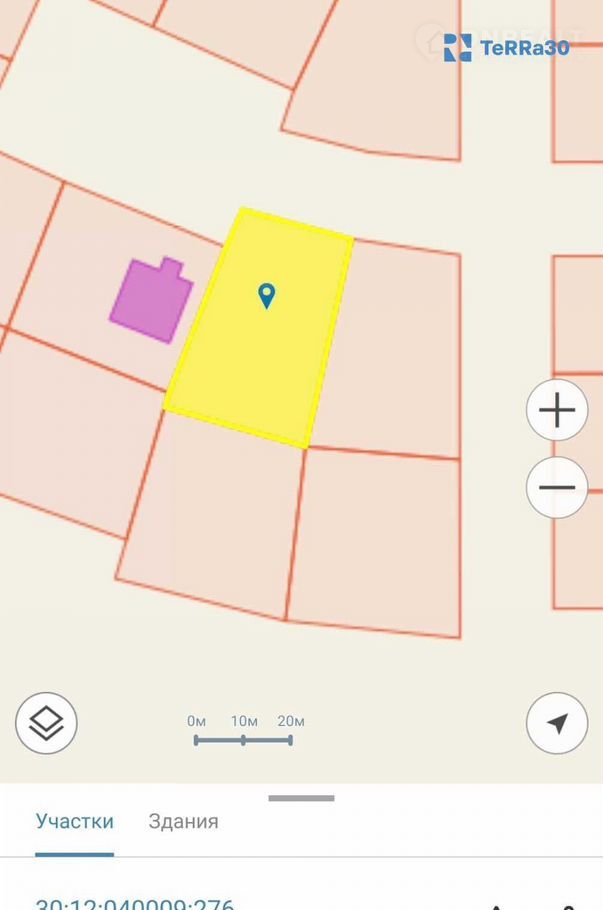Tap the bottom sheet drag handle
The width and height of the screenshot is (603, 910).
(301, 798)
